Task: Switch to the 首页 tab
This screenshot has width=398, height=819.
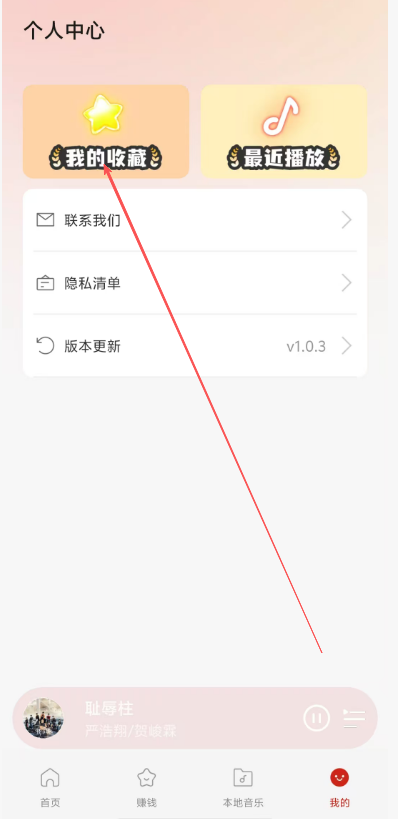Action: coord(50,788)
